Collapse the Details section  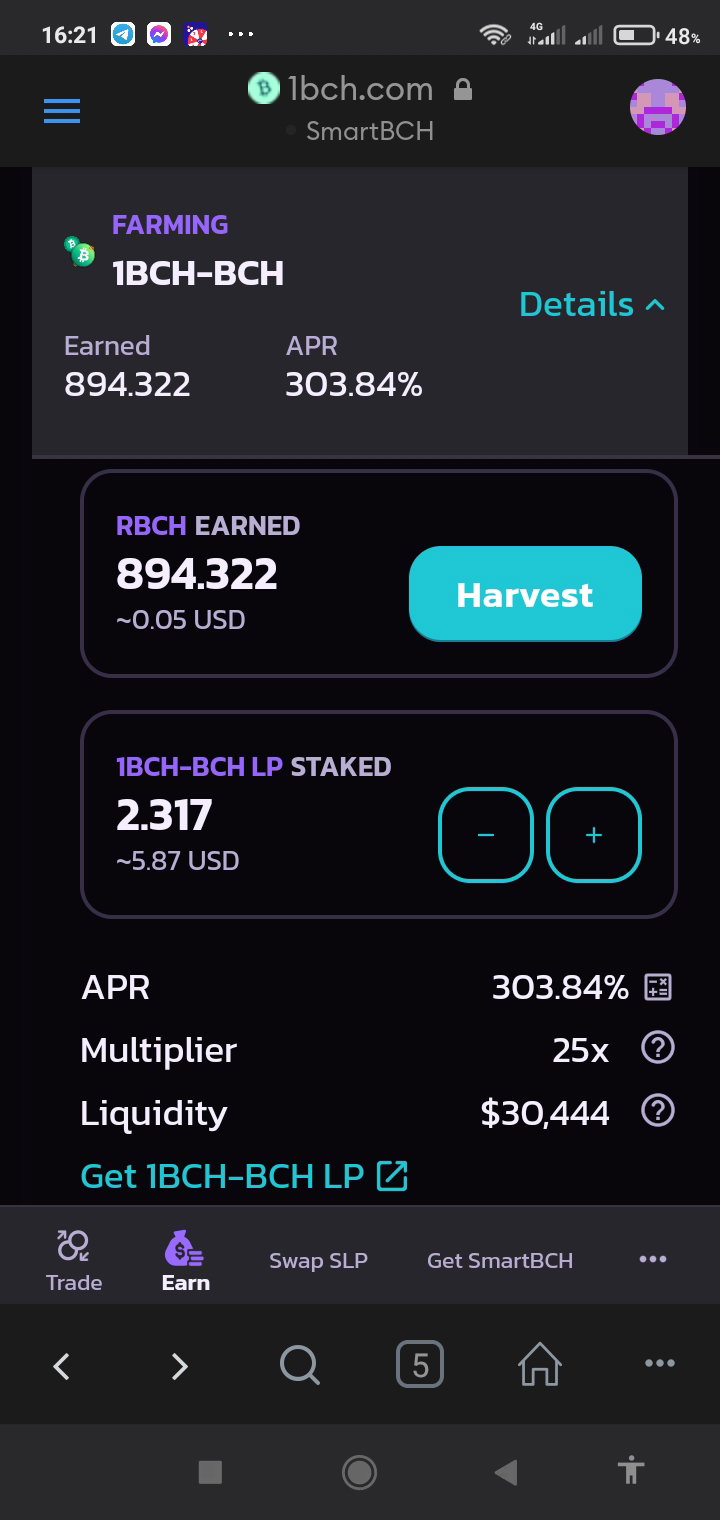pyautogui.click(x=592, y=304)
